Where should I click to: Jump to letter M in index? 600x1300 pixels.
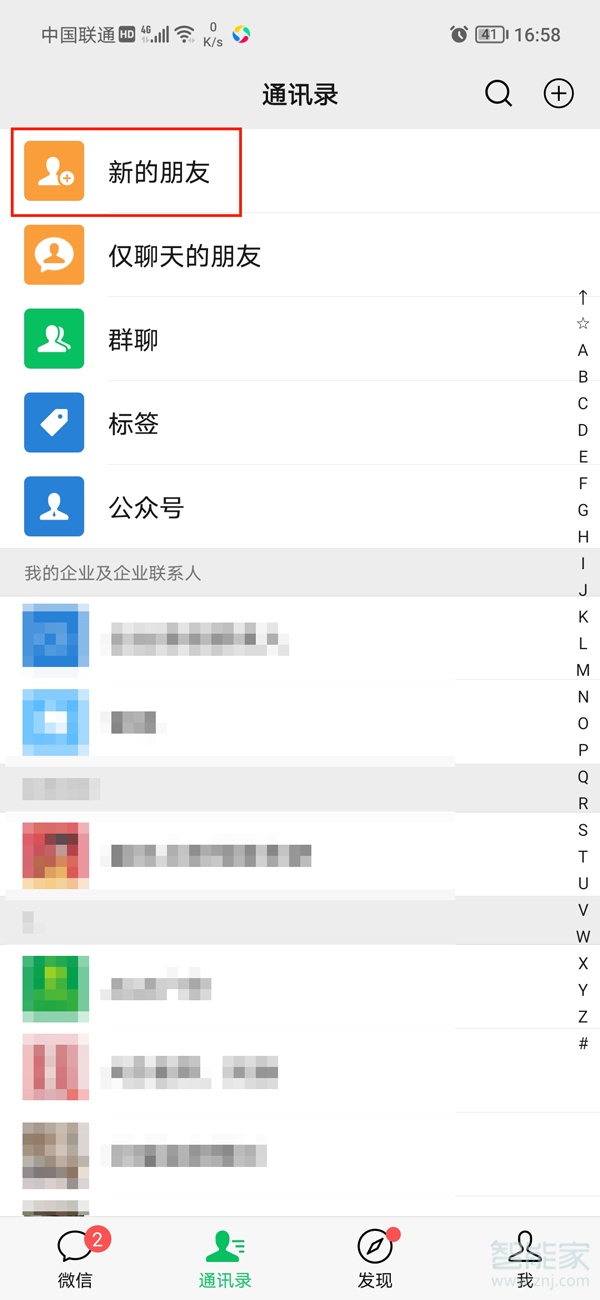583,670
